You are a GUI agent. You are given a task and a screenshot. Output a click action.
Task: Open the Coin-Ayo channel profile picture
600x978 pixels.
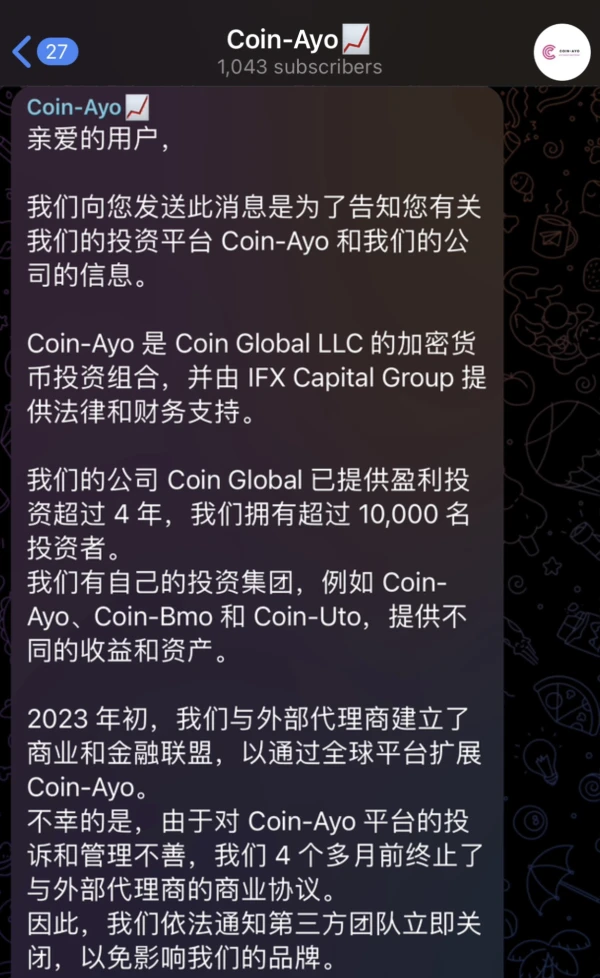click(561, 52)
